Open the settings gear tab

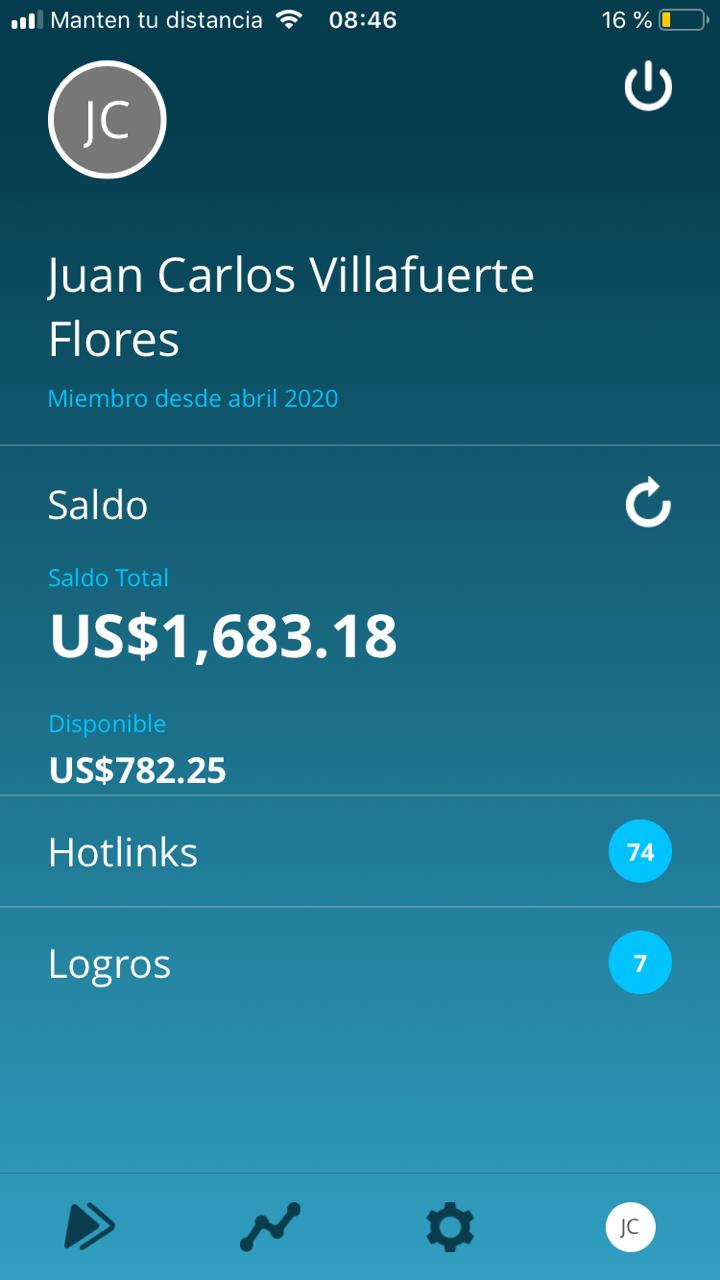450,1226
